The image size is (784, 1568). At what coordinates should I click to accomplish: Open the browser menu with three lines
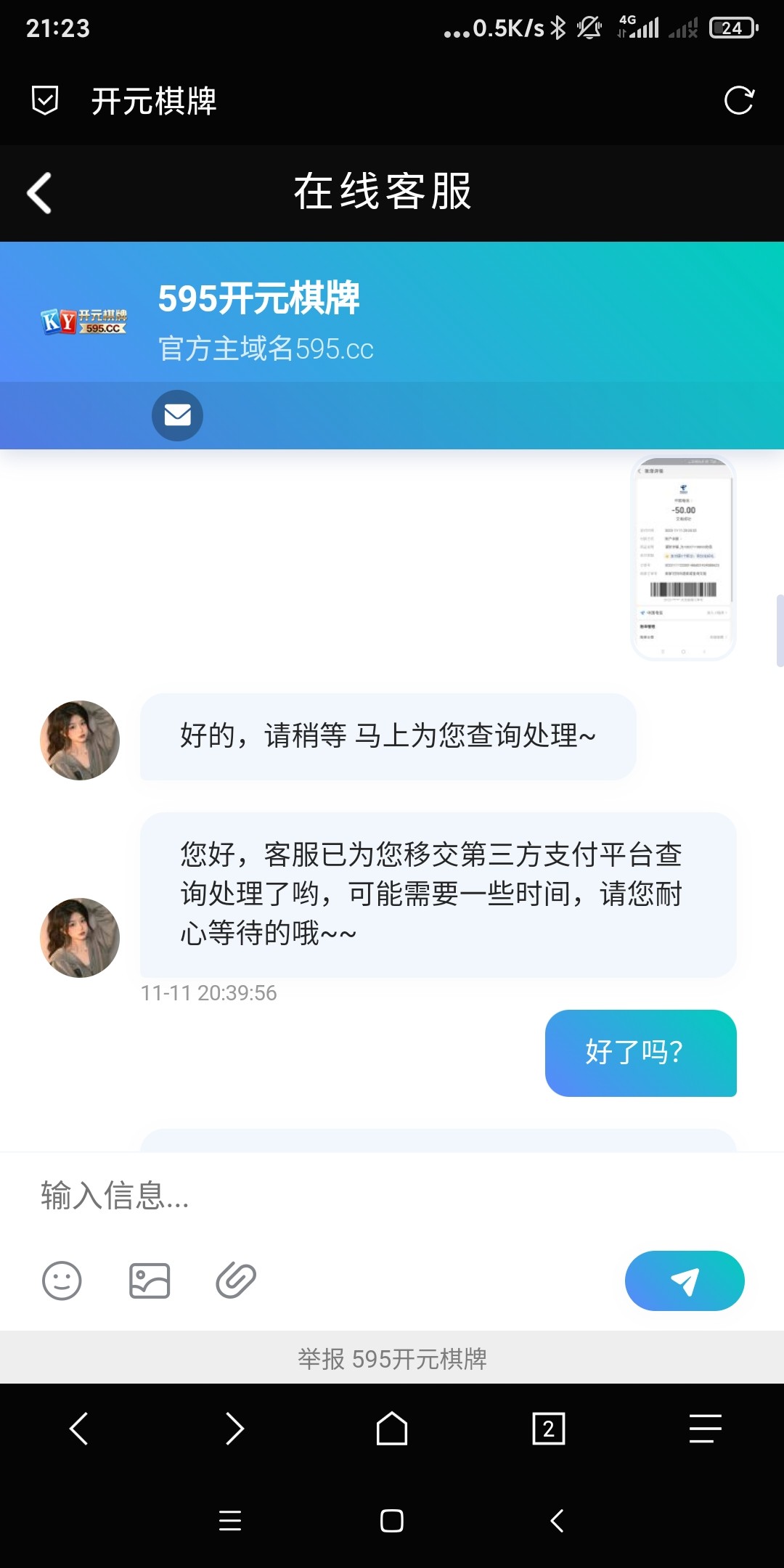[x=705, y=1429]
